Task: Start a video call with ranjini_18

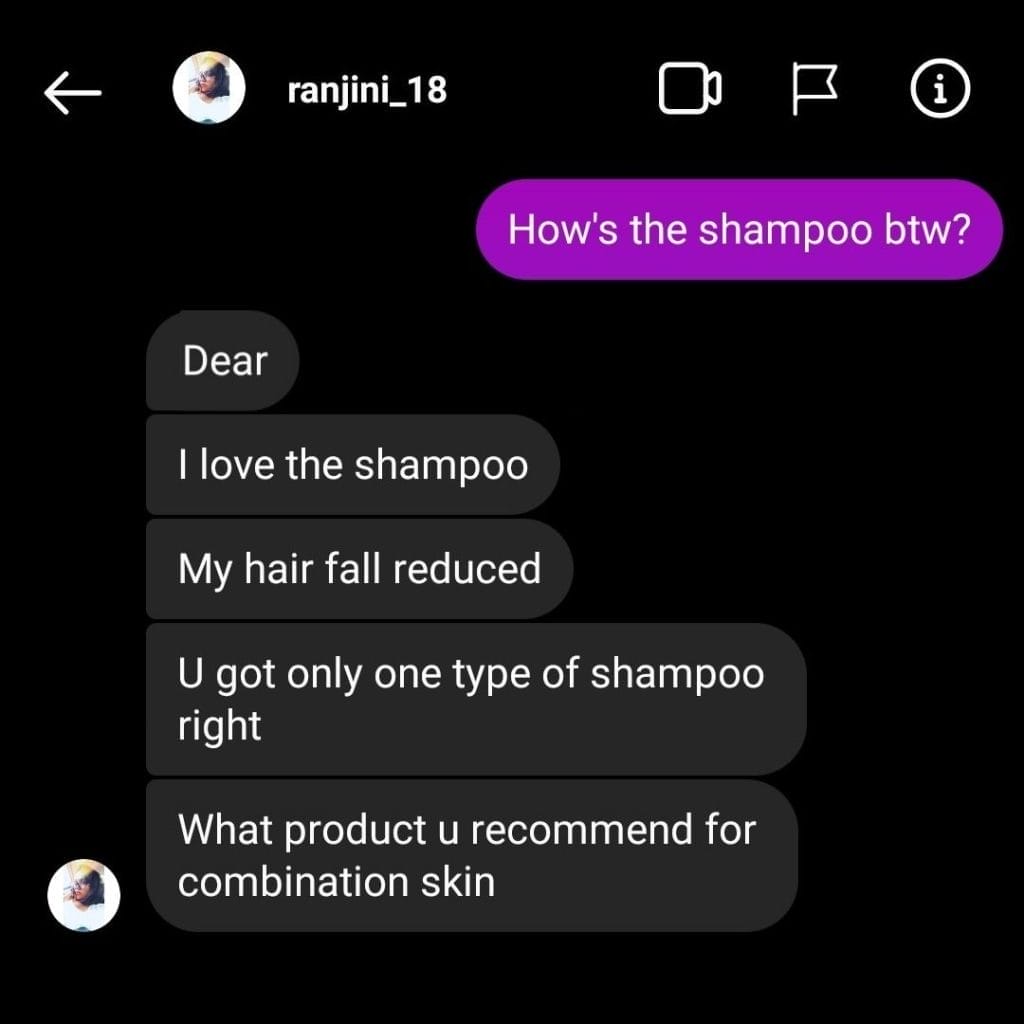Action: click(689, 91)
